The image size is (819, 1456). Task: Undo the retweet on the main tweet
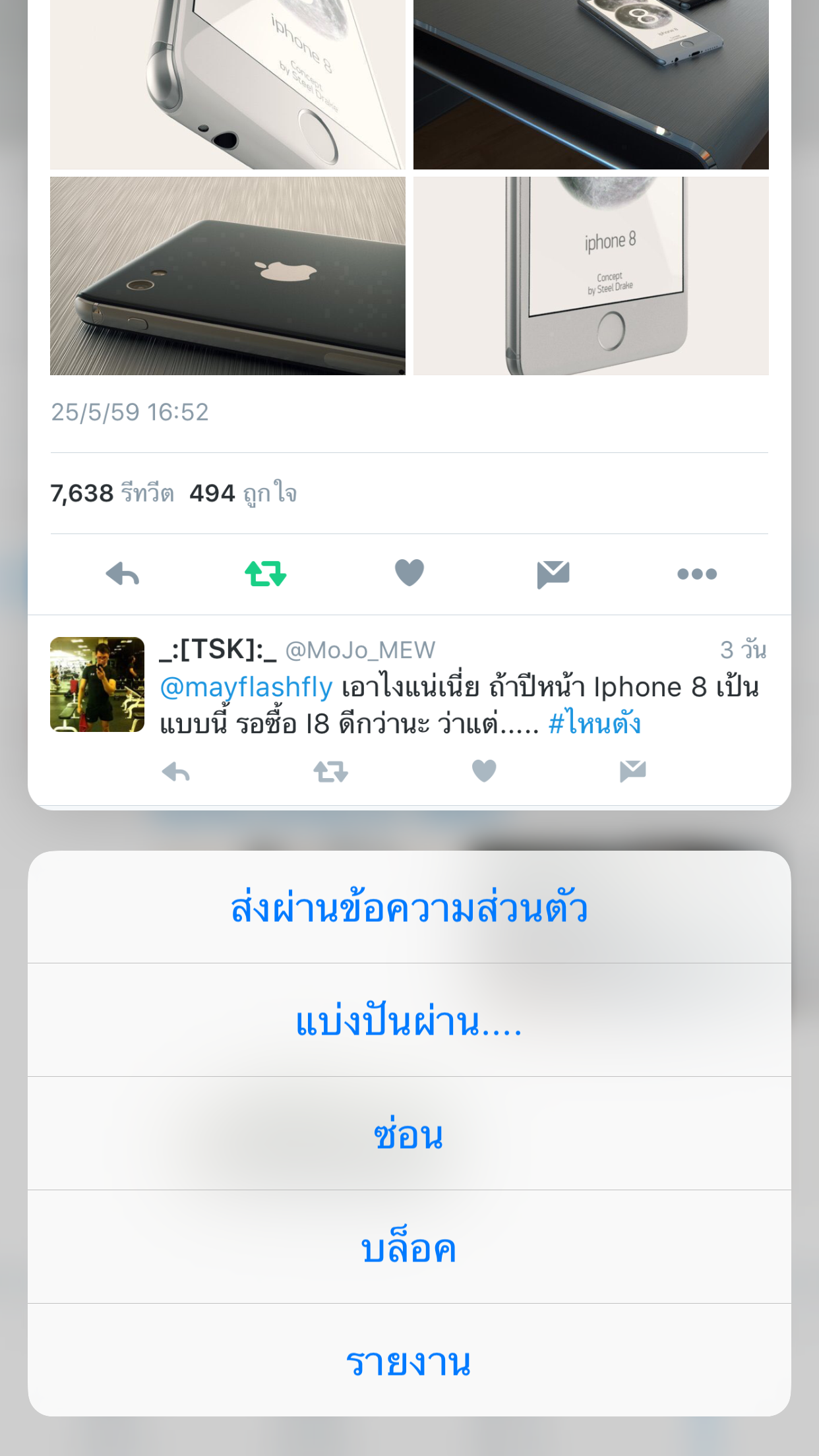[x=266, y=574]
